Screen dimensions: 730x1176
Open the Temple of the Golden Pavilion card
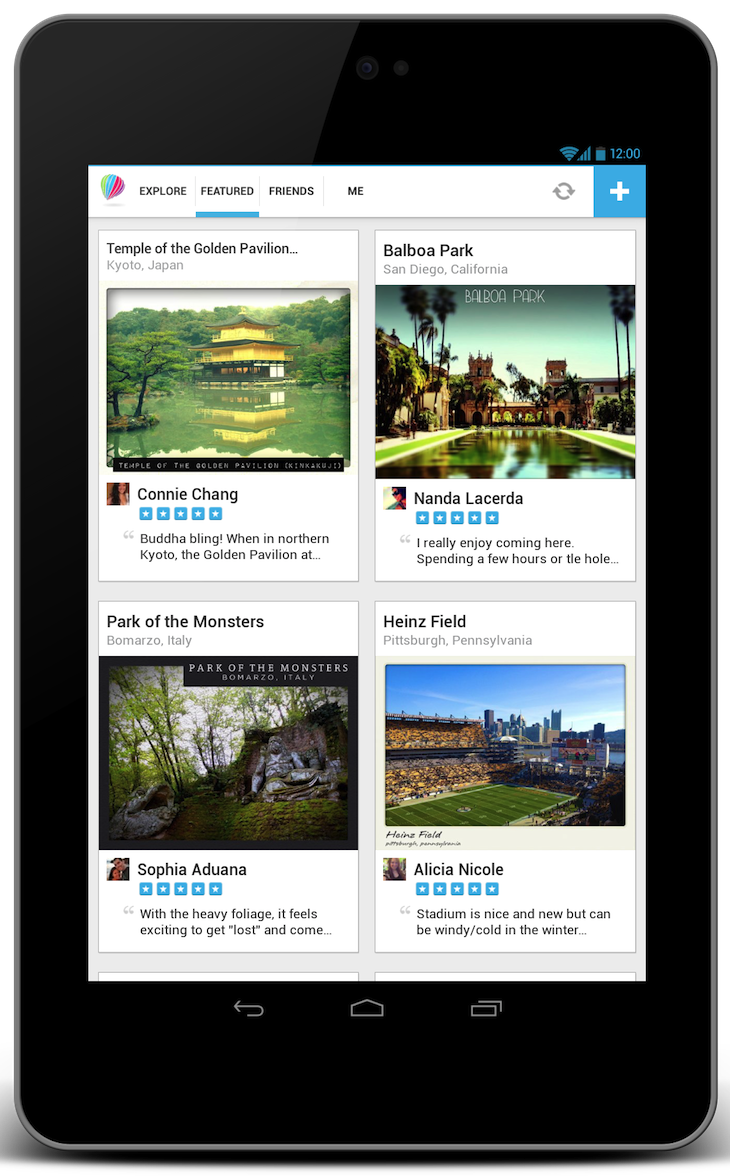tap(228, 406)
